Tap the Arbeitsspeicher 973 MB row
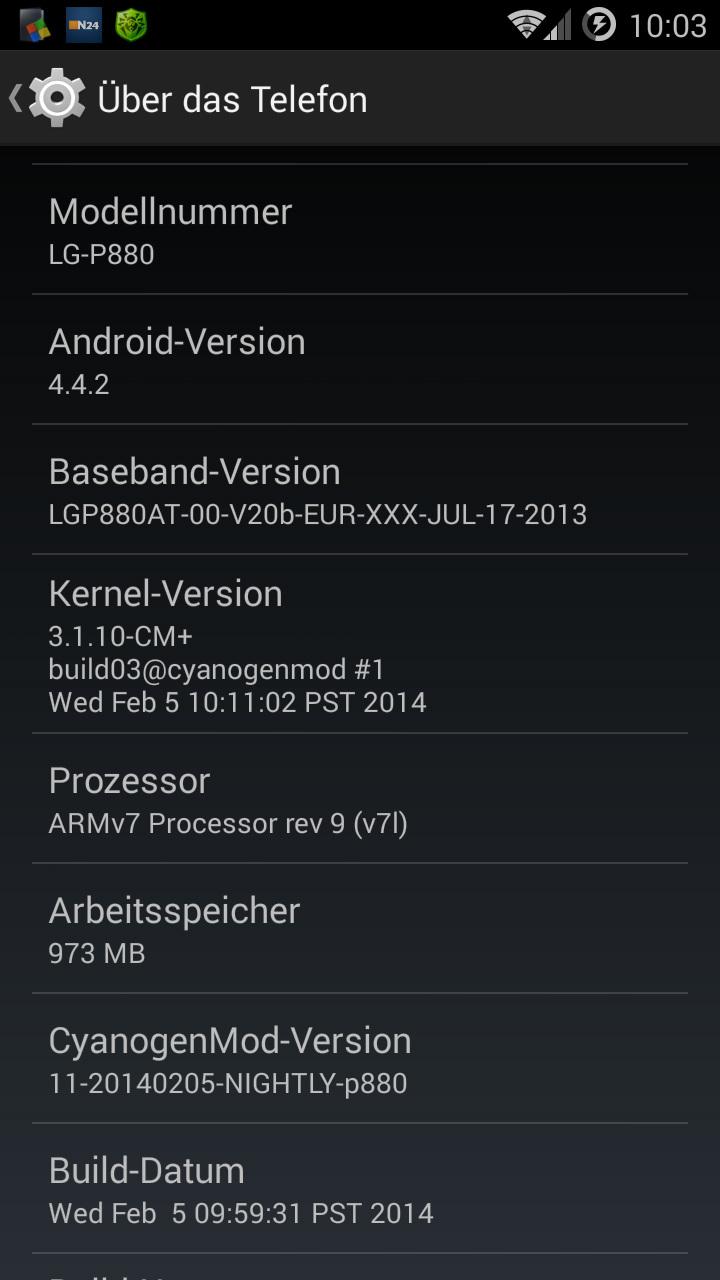720x1280 pixels. pyautogui.click(x=360, y=929)
